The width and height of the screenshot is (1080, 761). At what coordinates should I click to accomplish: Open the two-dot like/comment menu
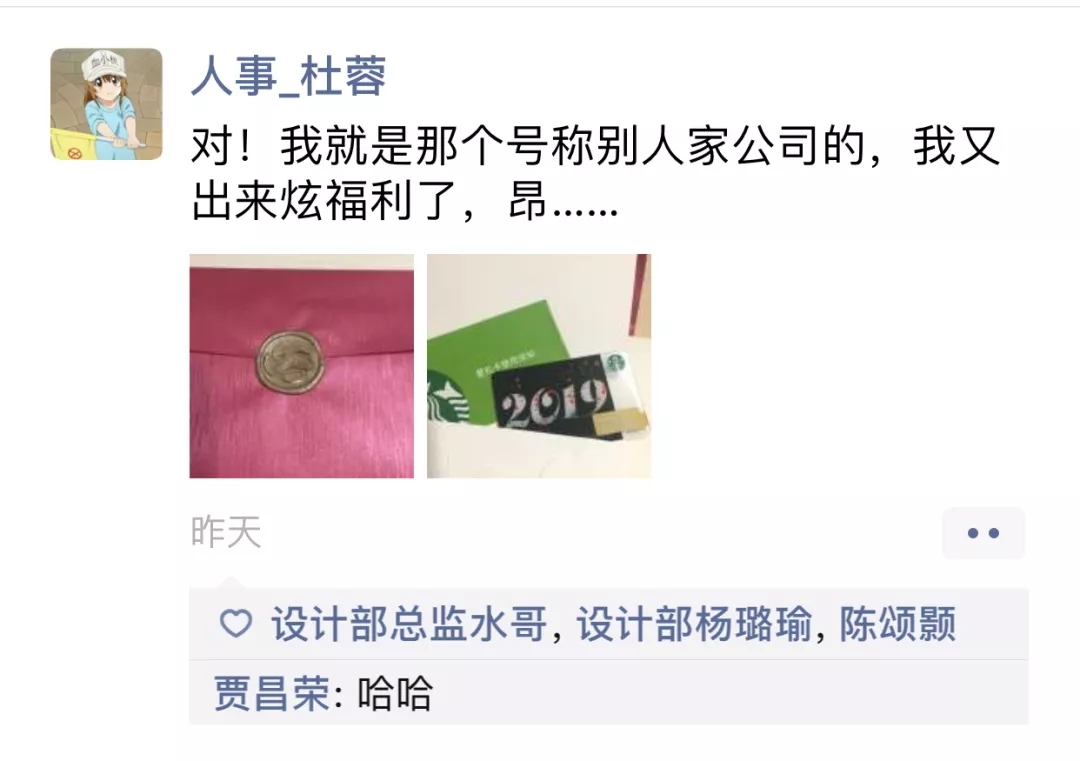(x=983, y=533)
